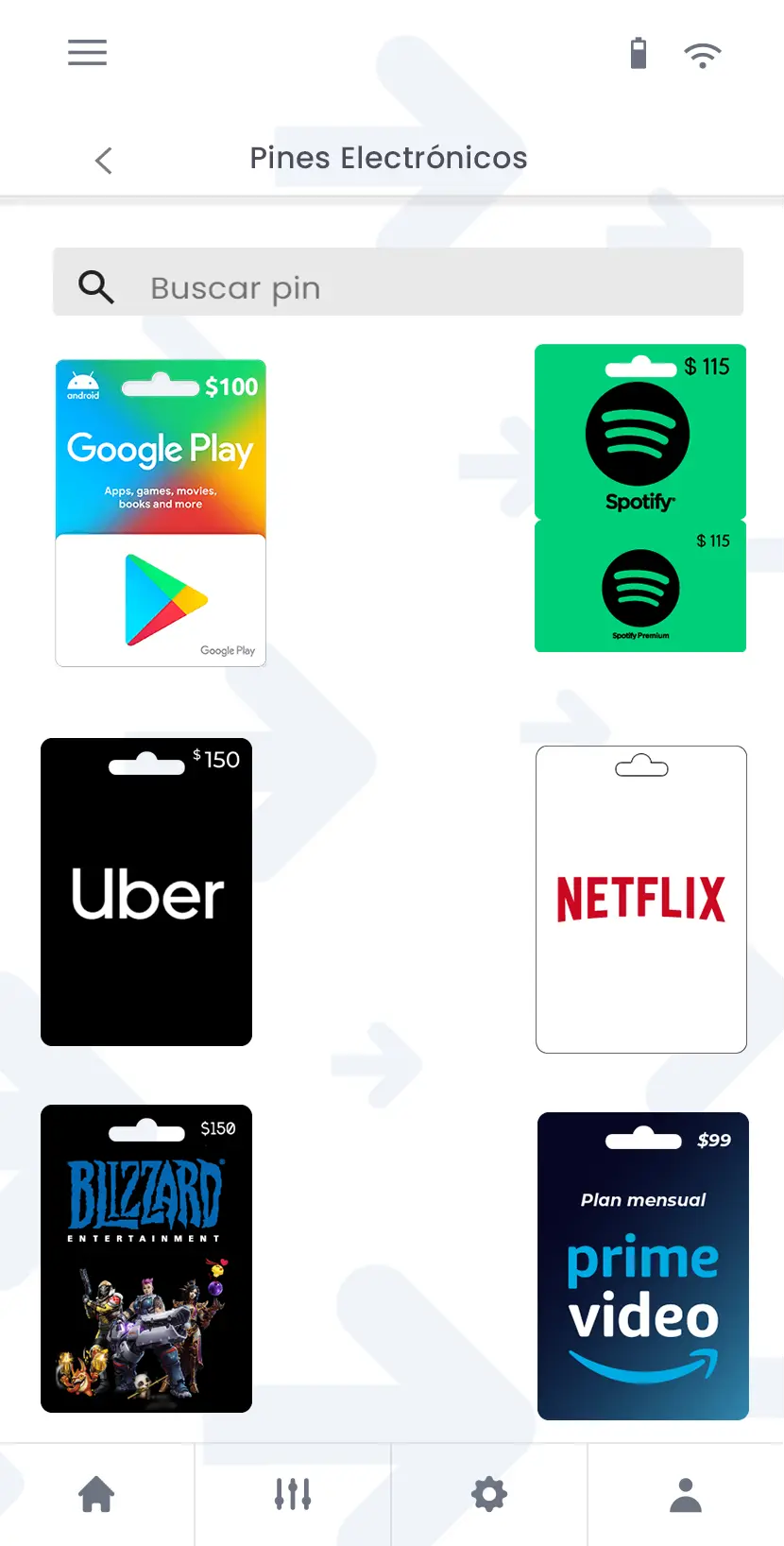Tap the battery indicator icon

click(x=639, y=54)
